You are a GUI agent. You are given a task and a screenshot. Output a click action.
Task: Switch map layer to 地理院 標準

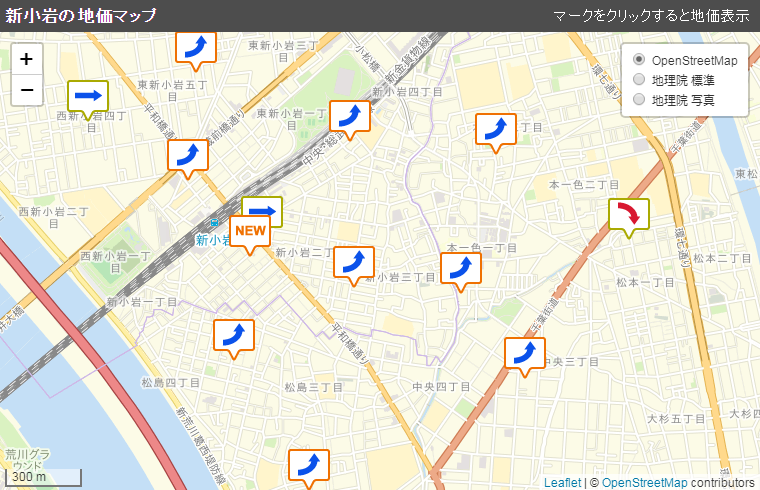(x=640, y=80)
